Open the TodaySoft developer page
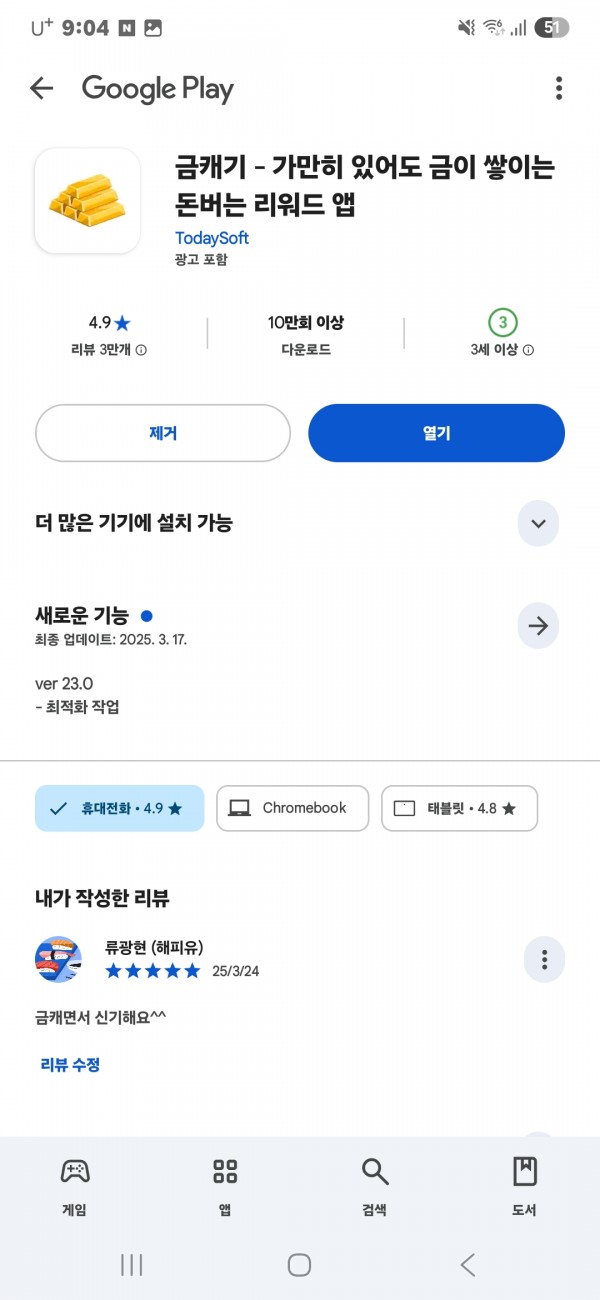This screenshot has width=600, height=1300. pyautogui.click(x=212, y=238)
